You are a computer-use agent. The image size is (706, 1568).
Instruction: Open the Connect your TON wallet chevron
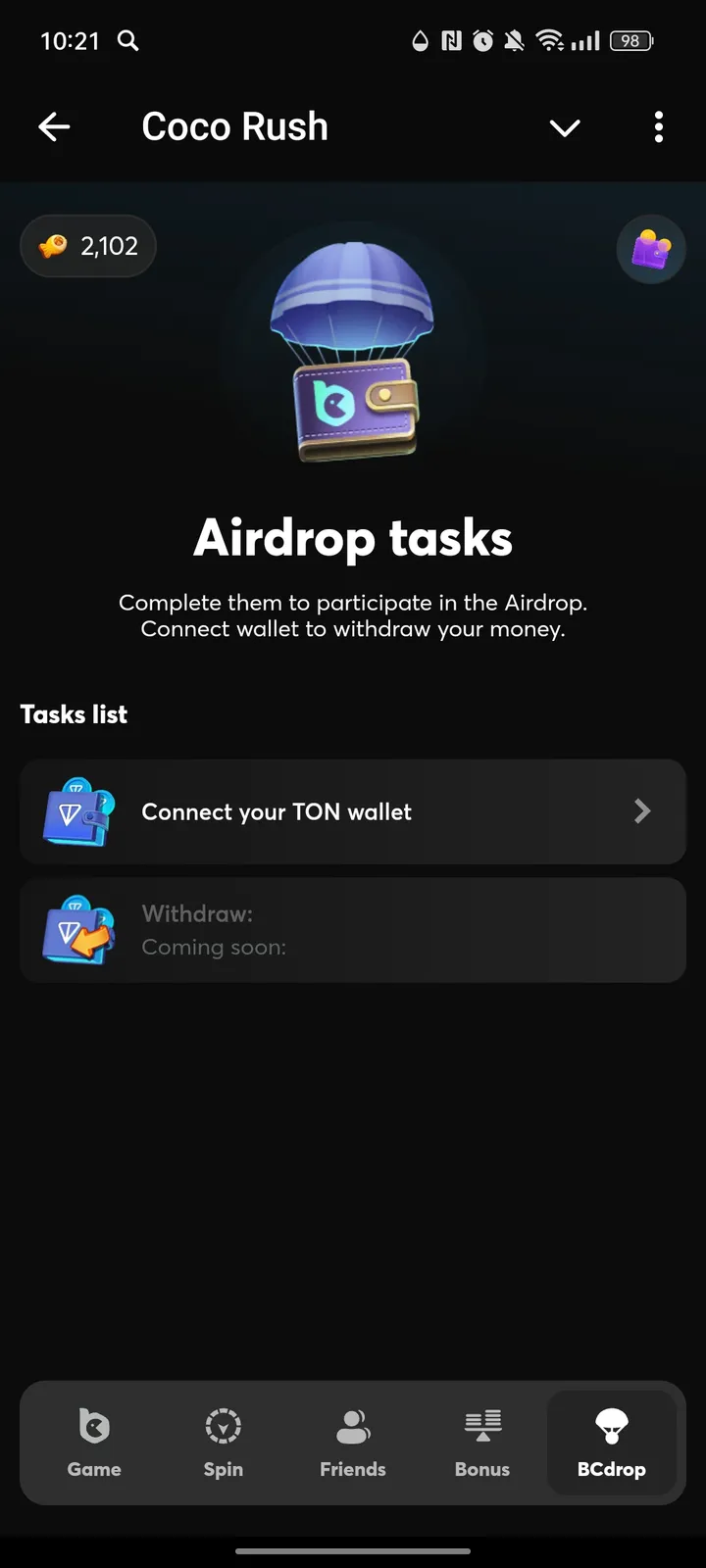642,811
